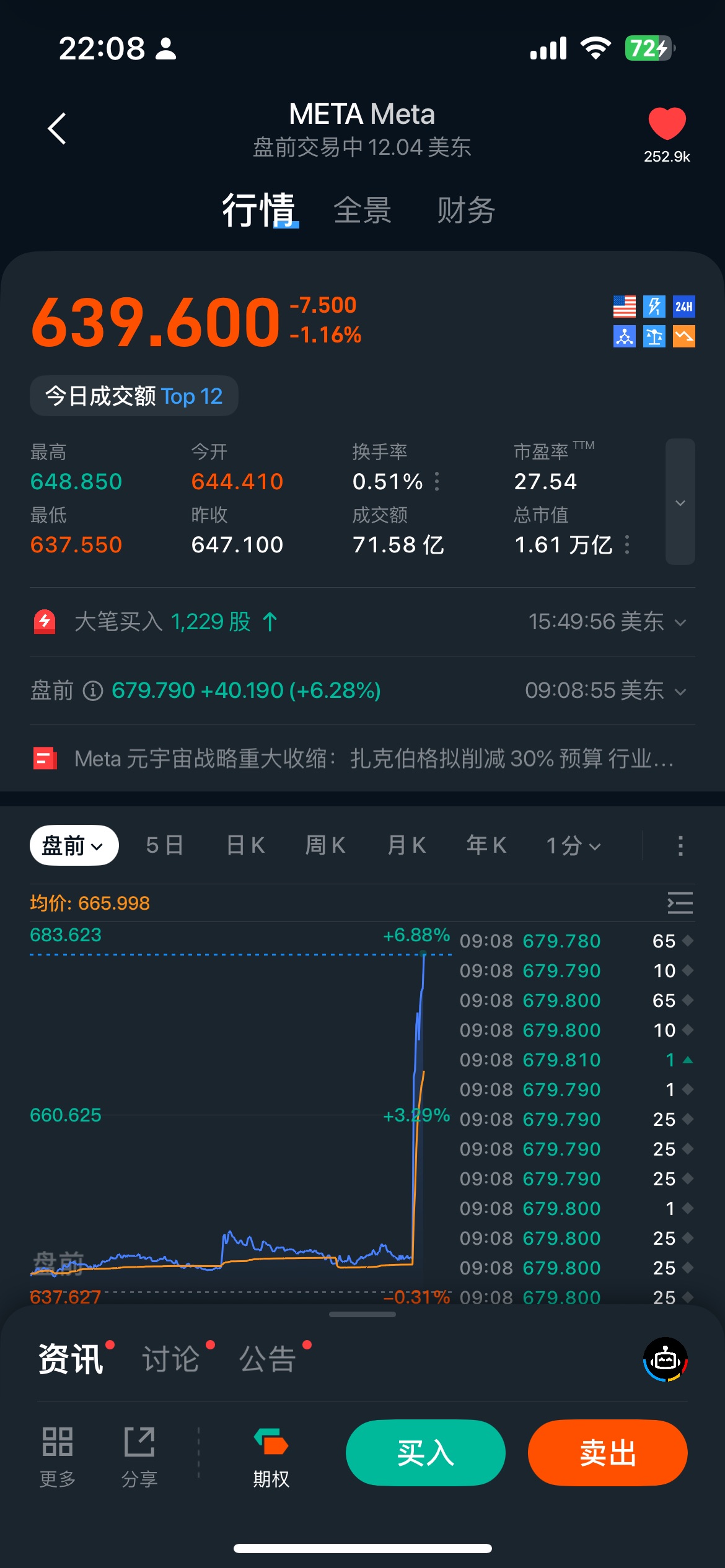Expand the 盘前 pre-market price row

680,691
